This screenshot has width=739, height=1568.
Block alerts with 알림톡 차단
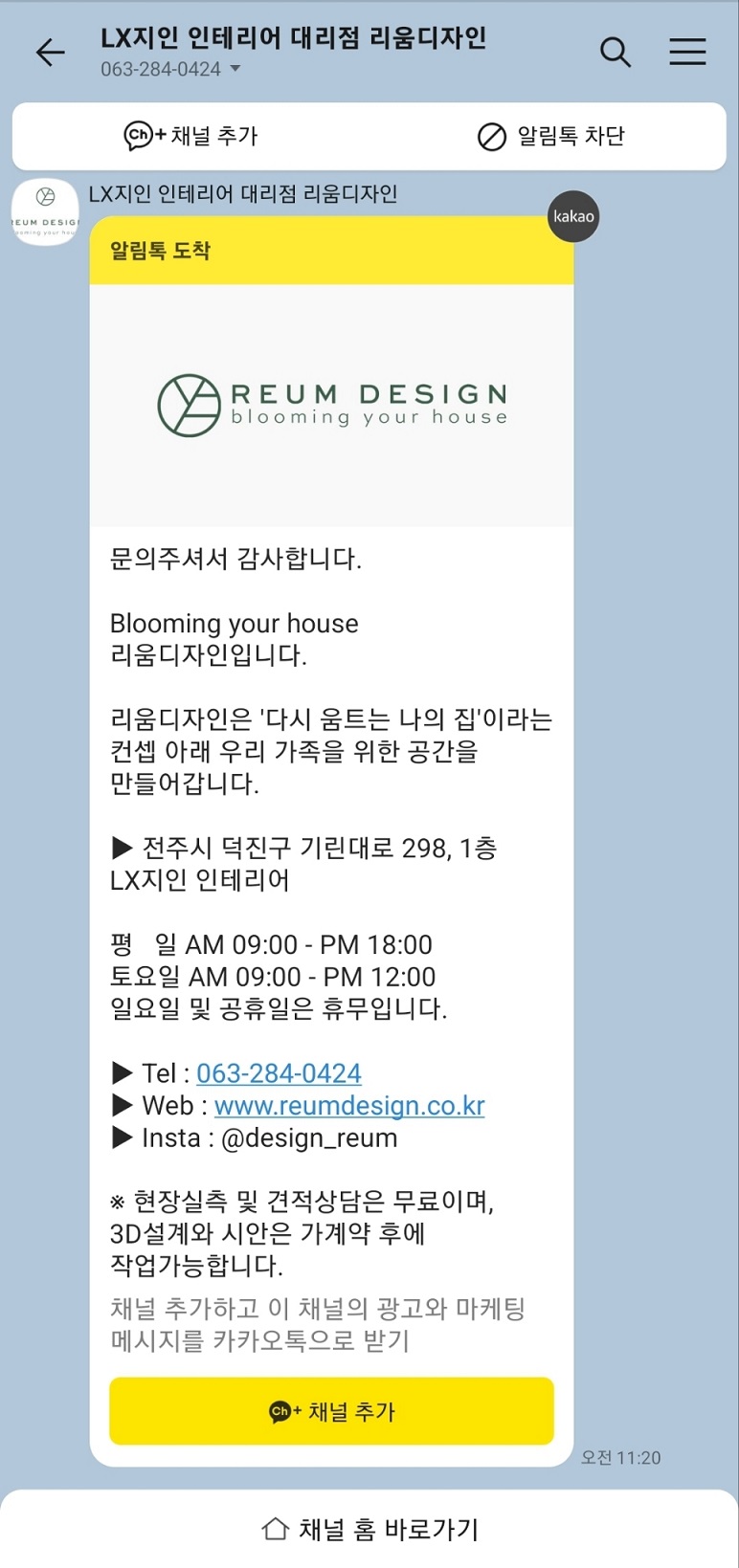click(x=550, y=136)
